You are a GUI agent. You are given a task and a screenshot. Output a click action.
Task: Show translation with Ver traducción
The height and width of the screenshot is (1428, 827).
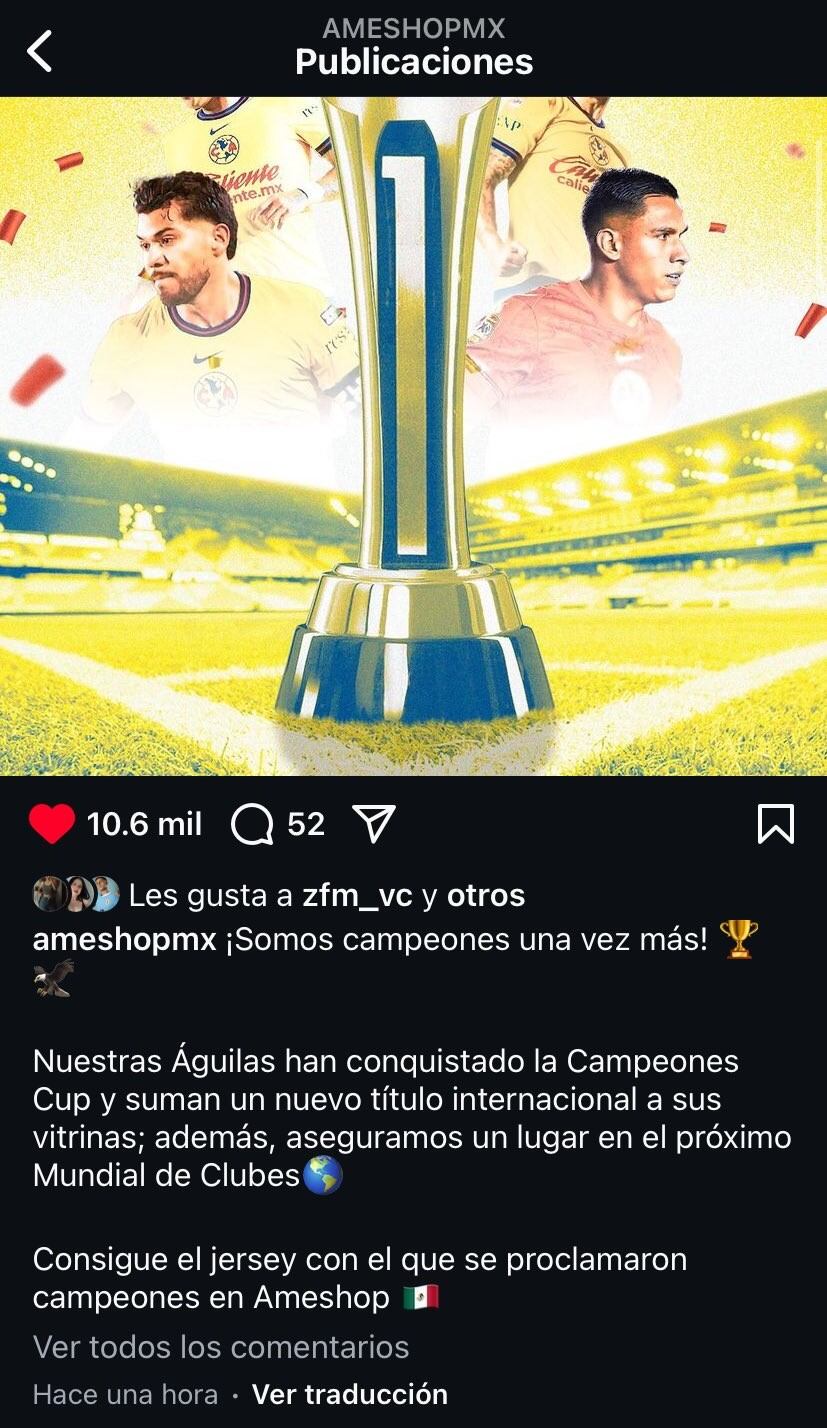click(x=348, y=1394)
